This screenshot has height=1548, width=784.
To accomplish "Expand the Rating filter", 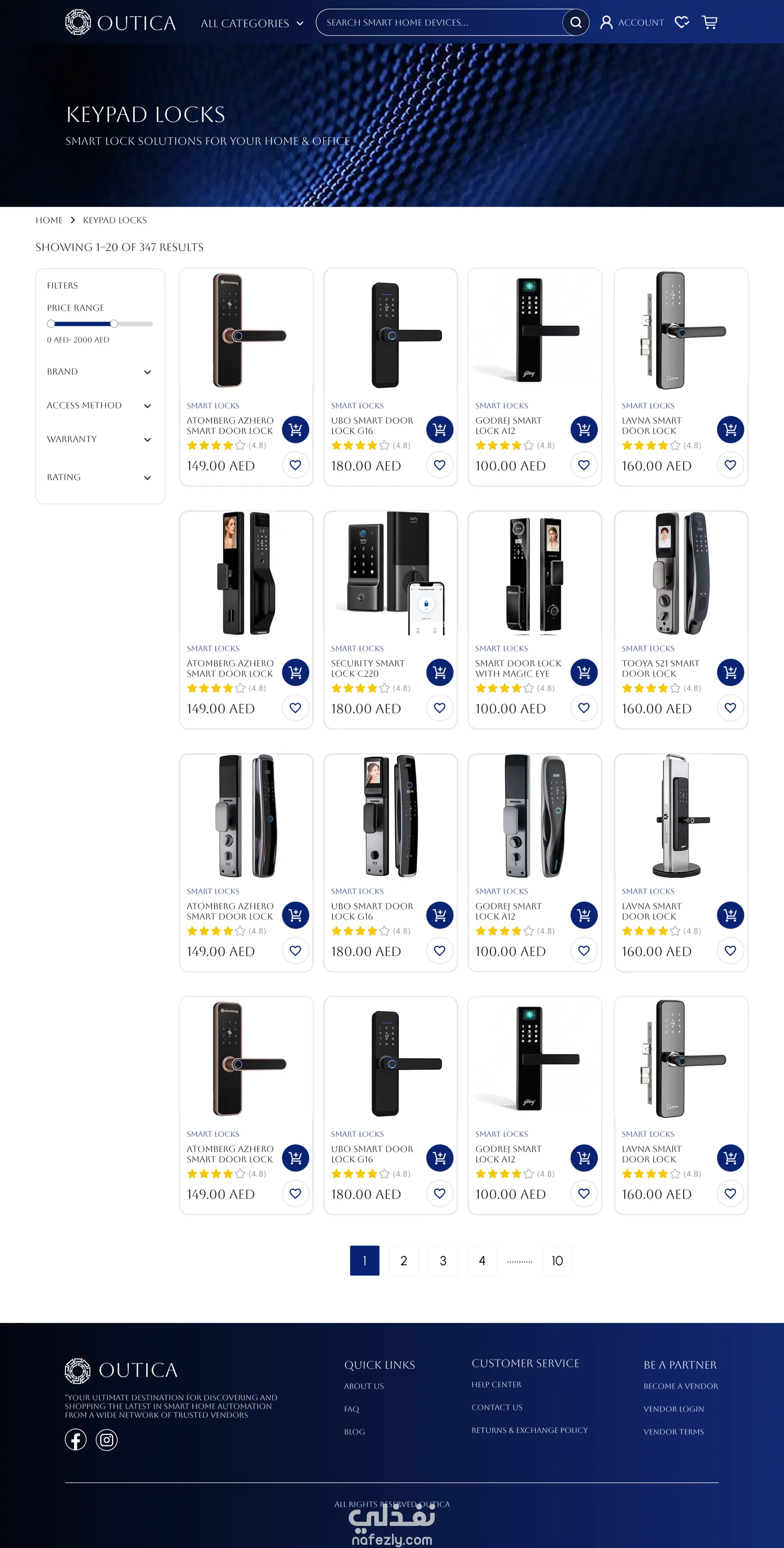I will pyautogui.click(x=99, y=477).
